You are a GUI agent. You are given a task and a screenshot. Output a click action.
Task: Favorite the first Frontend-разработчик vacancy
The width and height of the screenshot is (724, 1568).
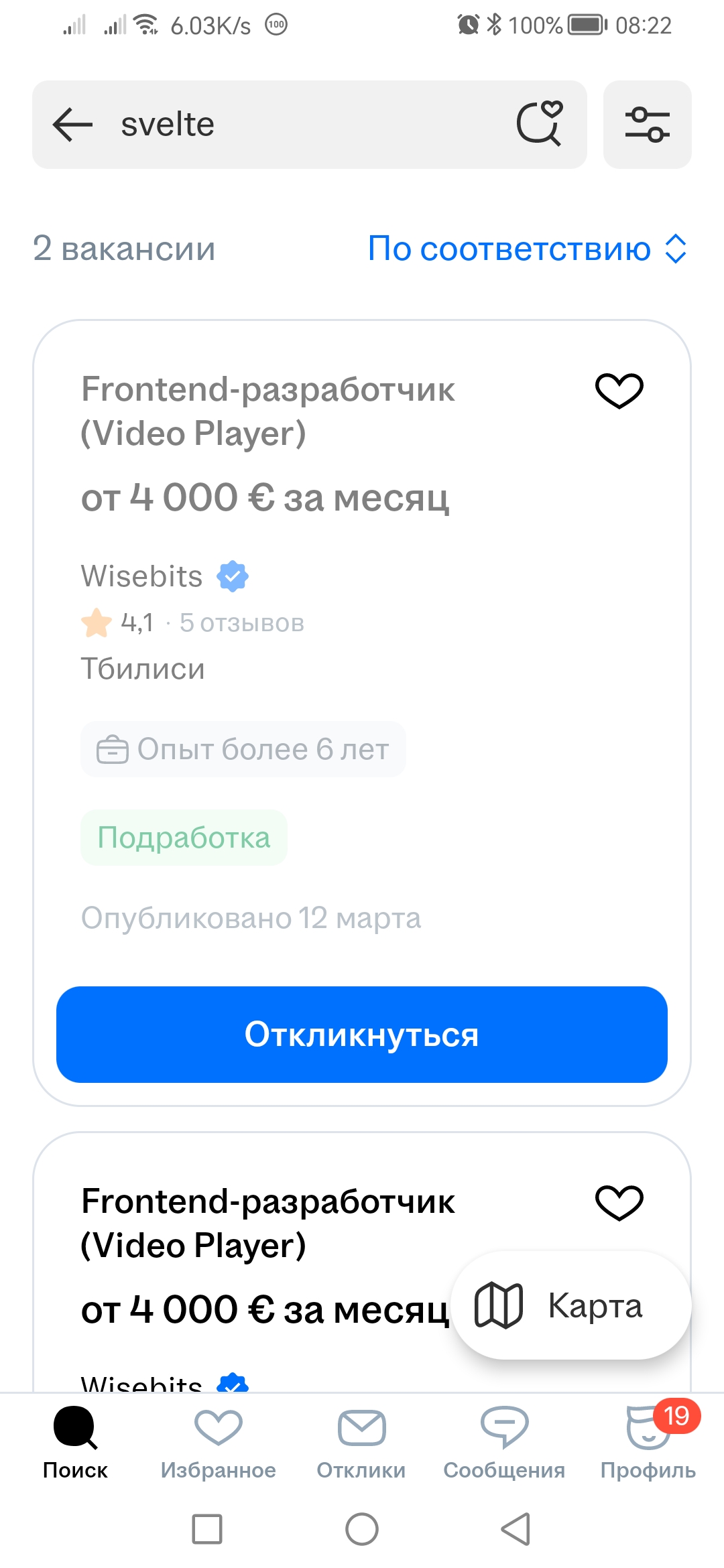(x=619, y=390)
